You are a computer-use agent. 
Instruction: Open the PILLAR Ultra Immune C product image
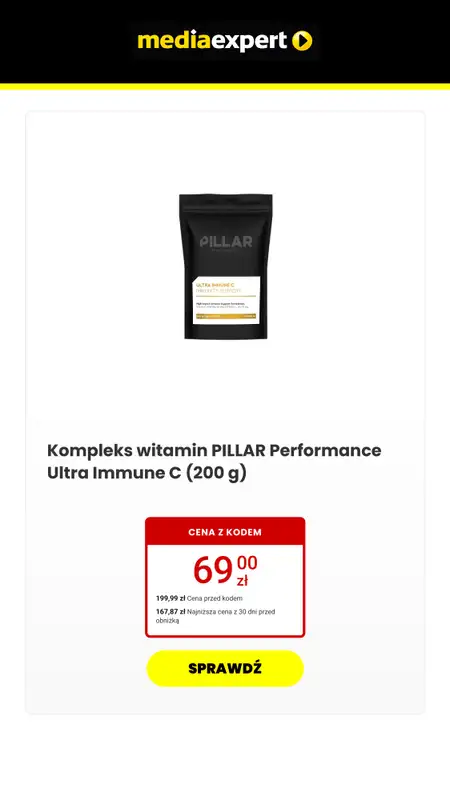(226, 266)
